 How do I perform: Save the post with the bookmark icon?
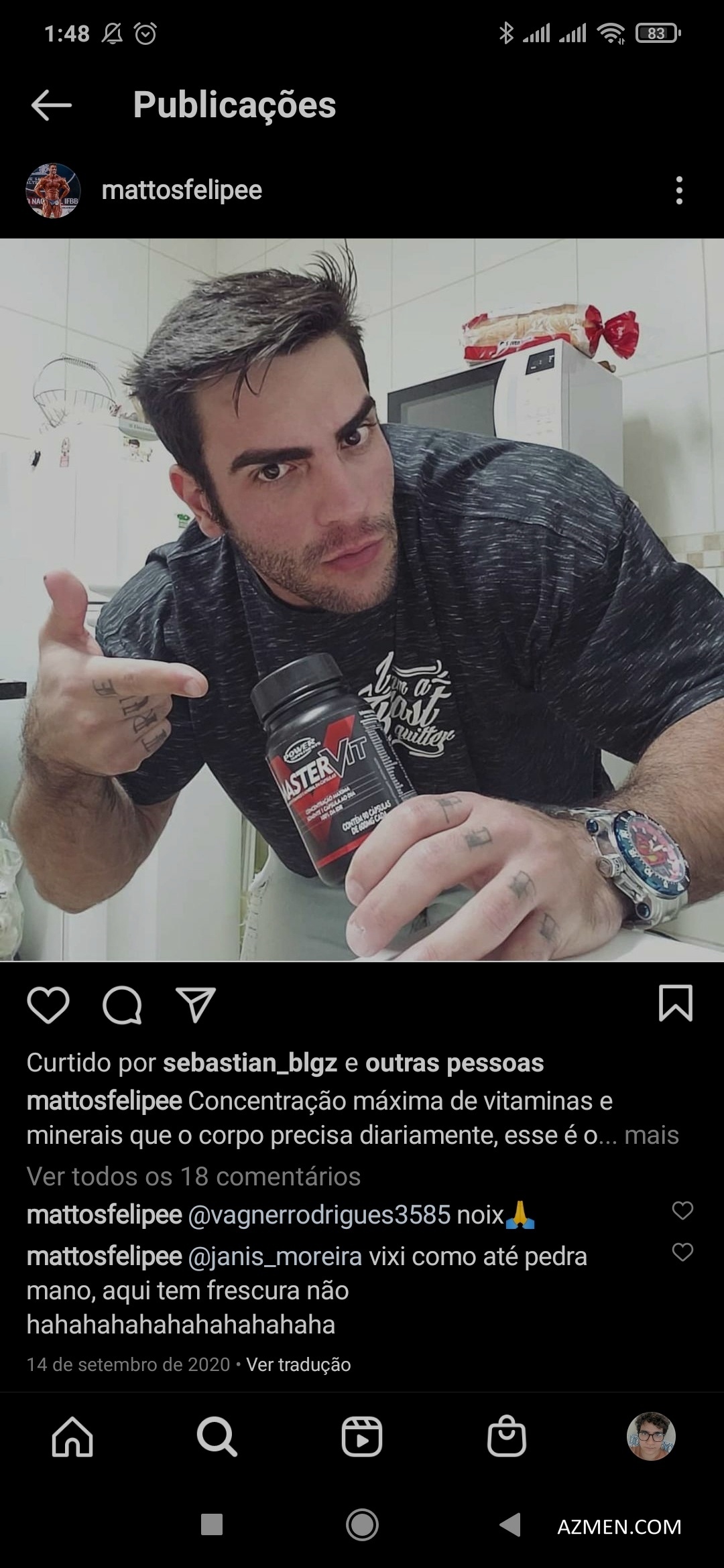click(675, 1003)
